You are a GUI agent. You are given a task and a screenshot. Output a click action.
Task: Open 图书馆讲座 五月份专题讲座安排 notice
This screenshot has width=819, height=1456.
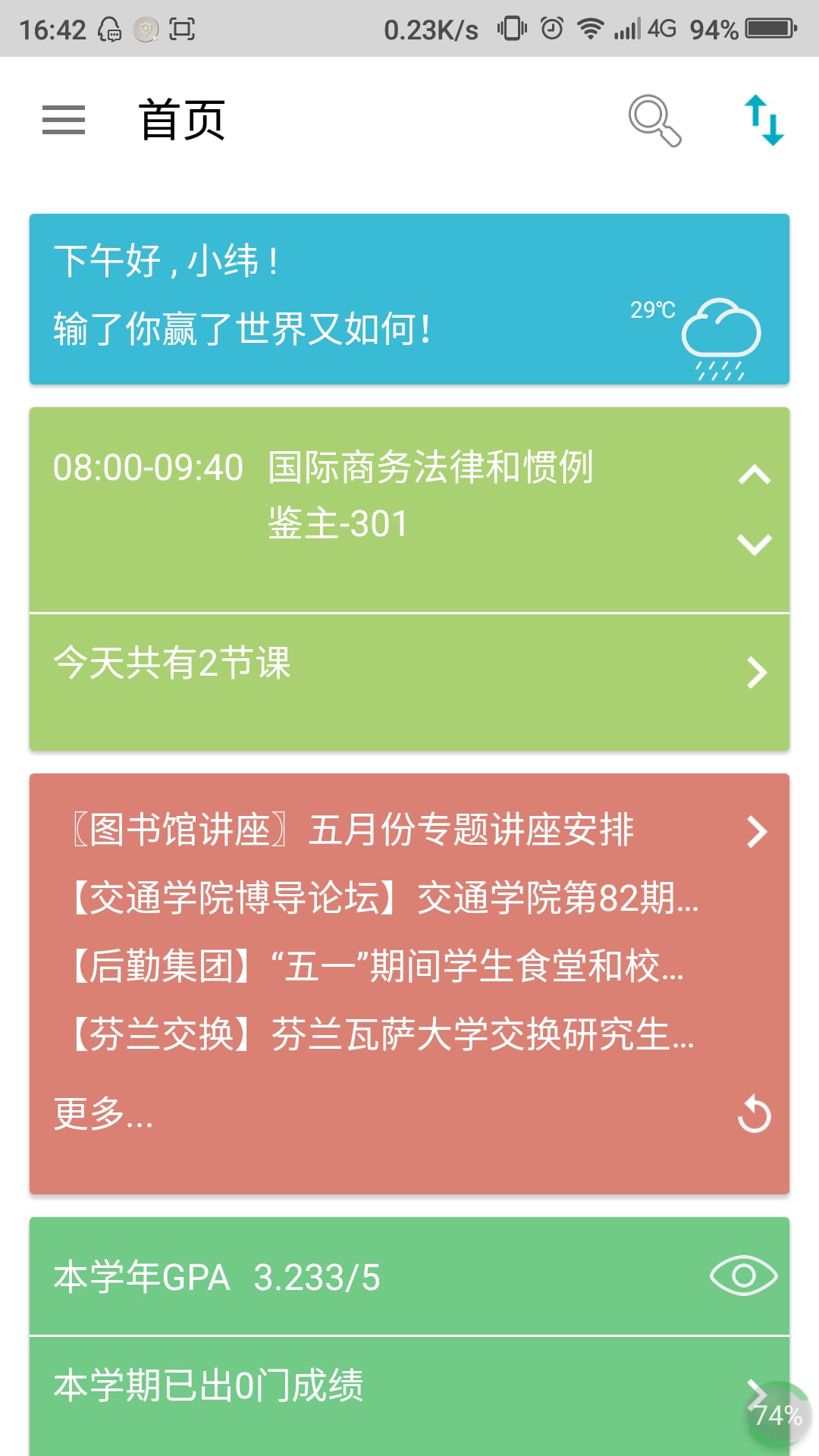click(x=353, y=830)
